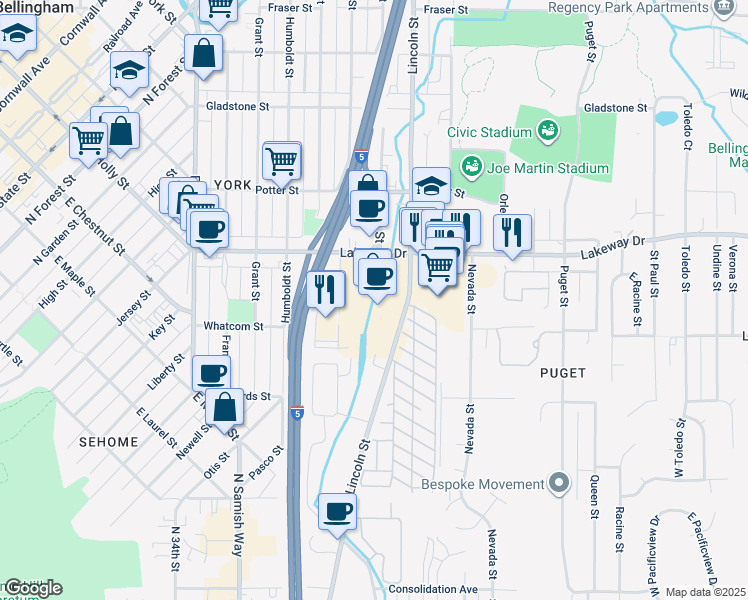Open the school marker near Railroad Ave
This screenshot has height=600, width=748.
point(129,73)
